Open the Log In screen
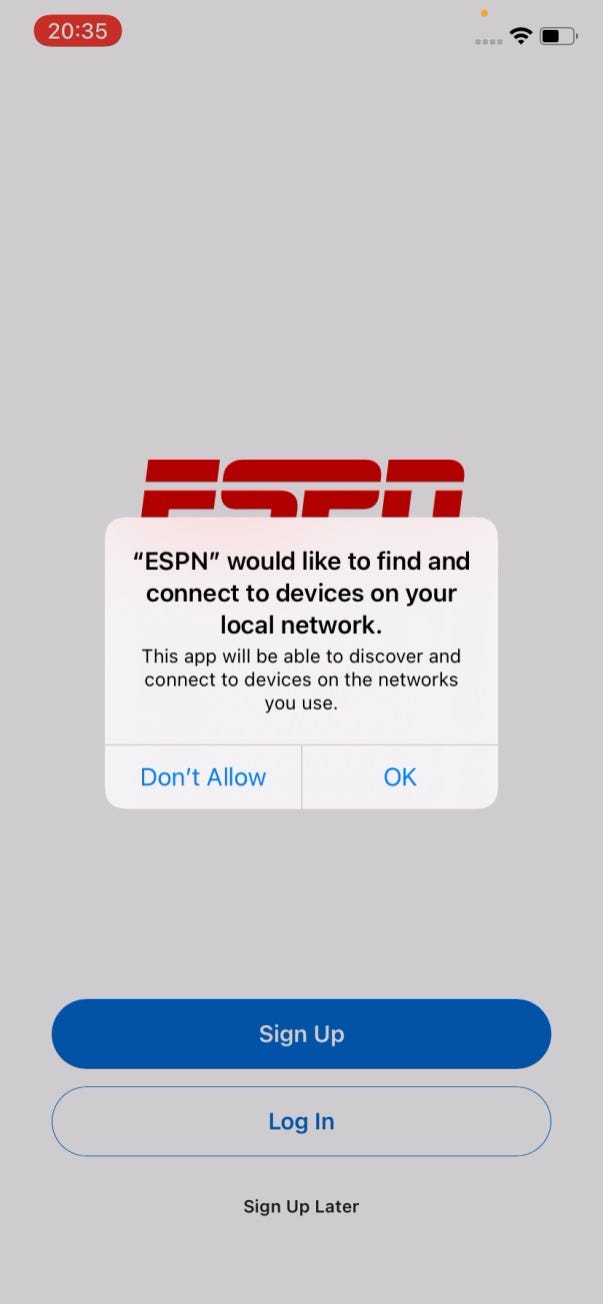603x1304 pixels. [x=301, y=1121]
